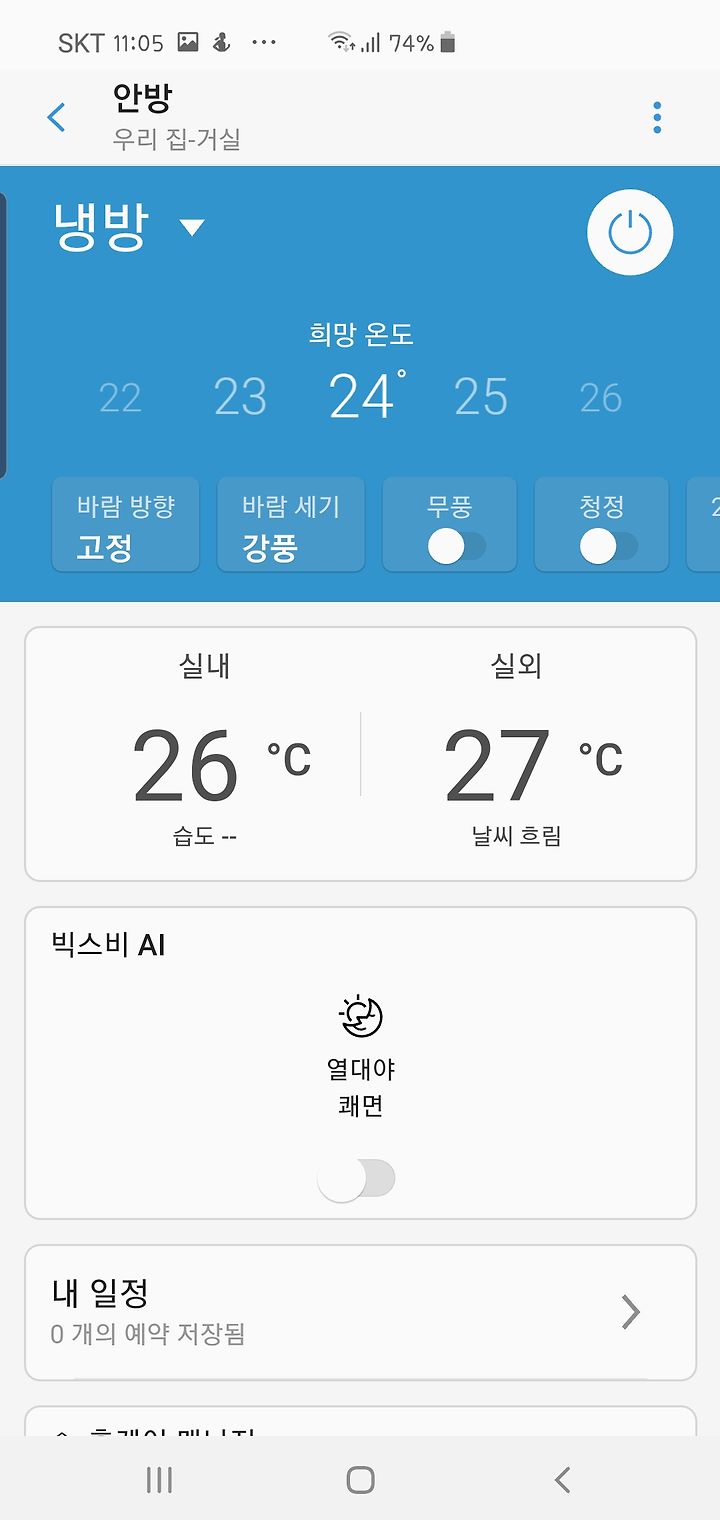Open the 바람 방향 setting
Screen dimensions: 720x1520
(x=126, y=525)
